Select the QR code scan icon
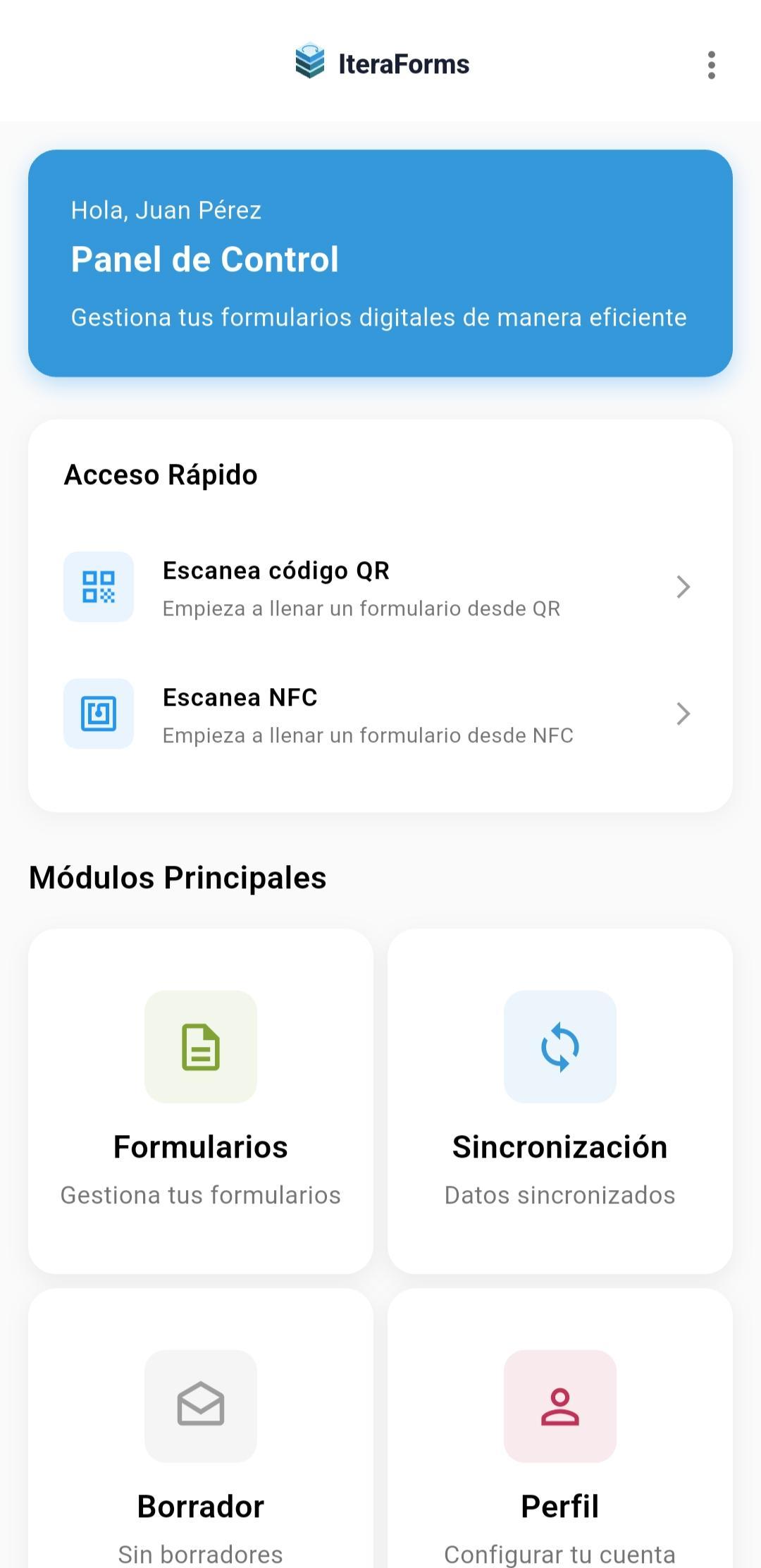761x1568 pixels. tap(99, 587)
